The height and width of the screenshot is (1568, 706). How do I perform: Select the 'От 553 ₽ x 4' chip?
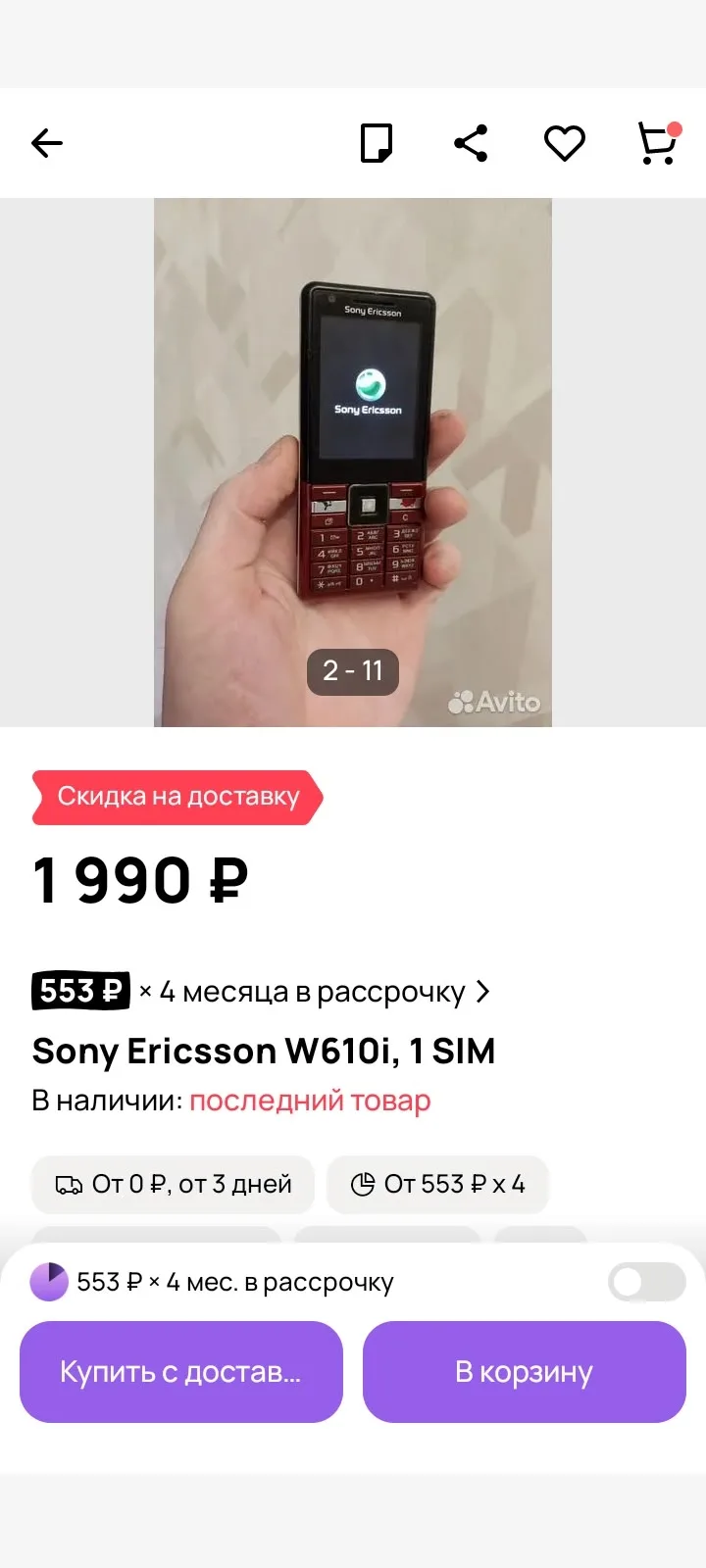pyautogui.click(x=437, y=1184)
